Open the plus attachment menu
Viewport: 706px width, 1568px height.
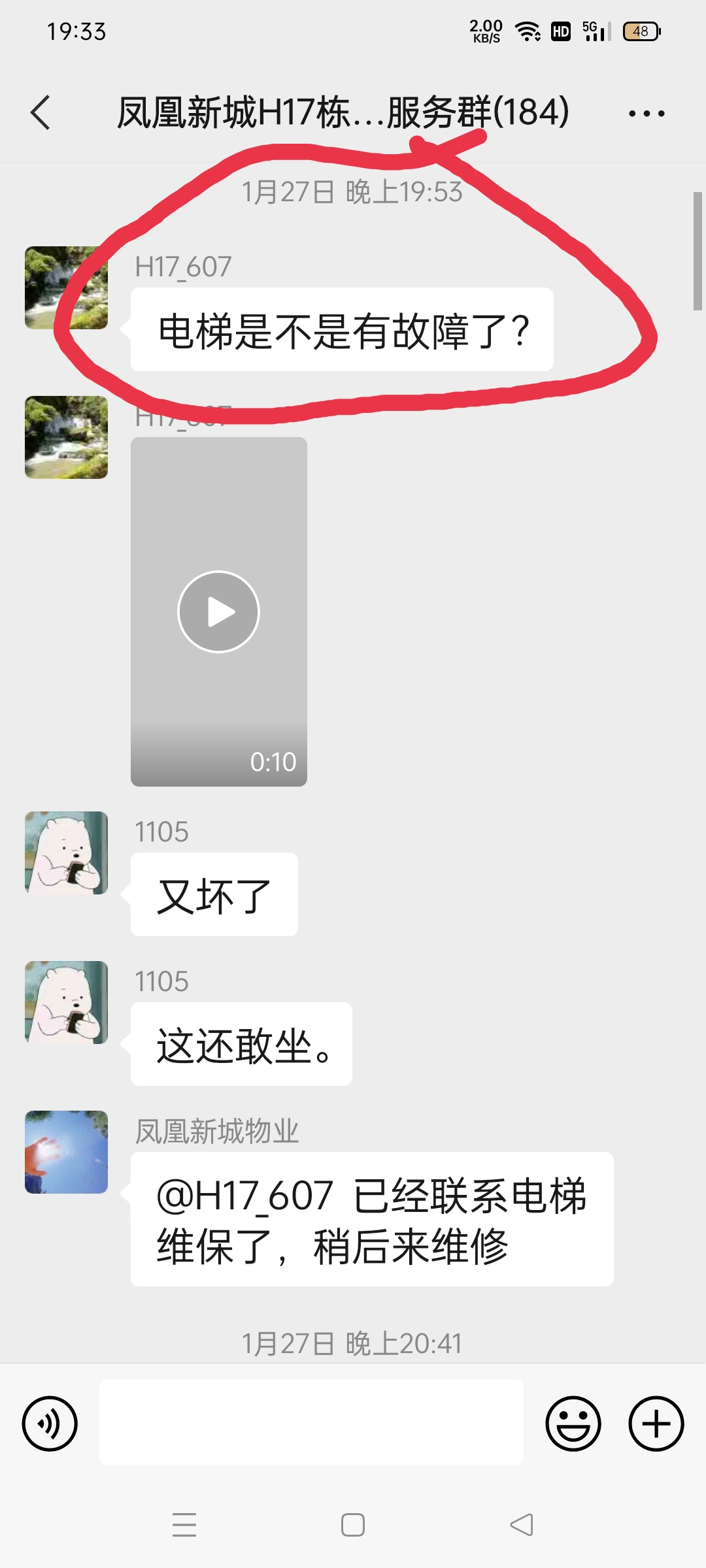click(656, 1424)
